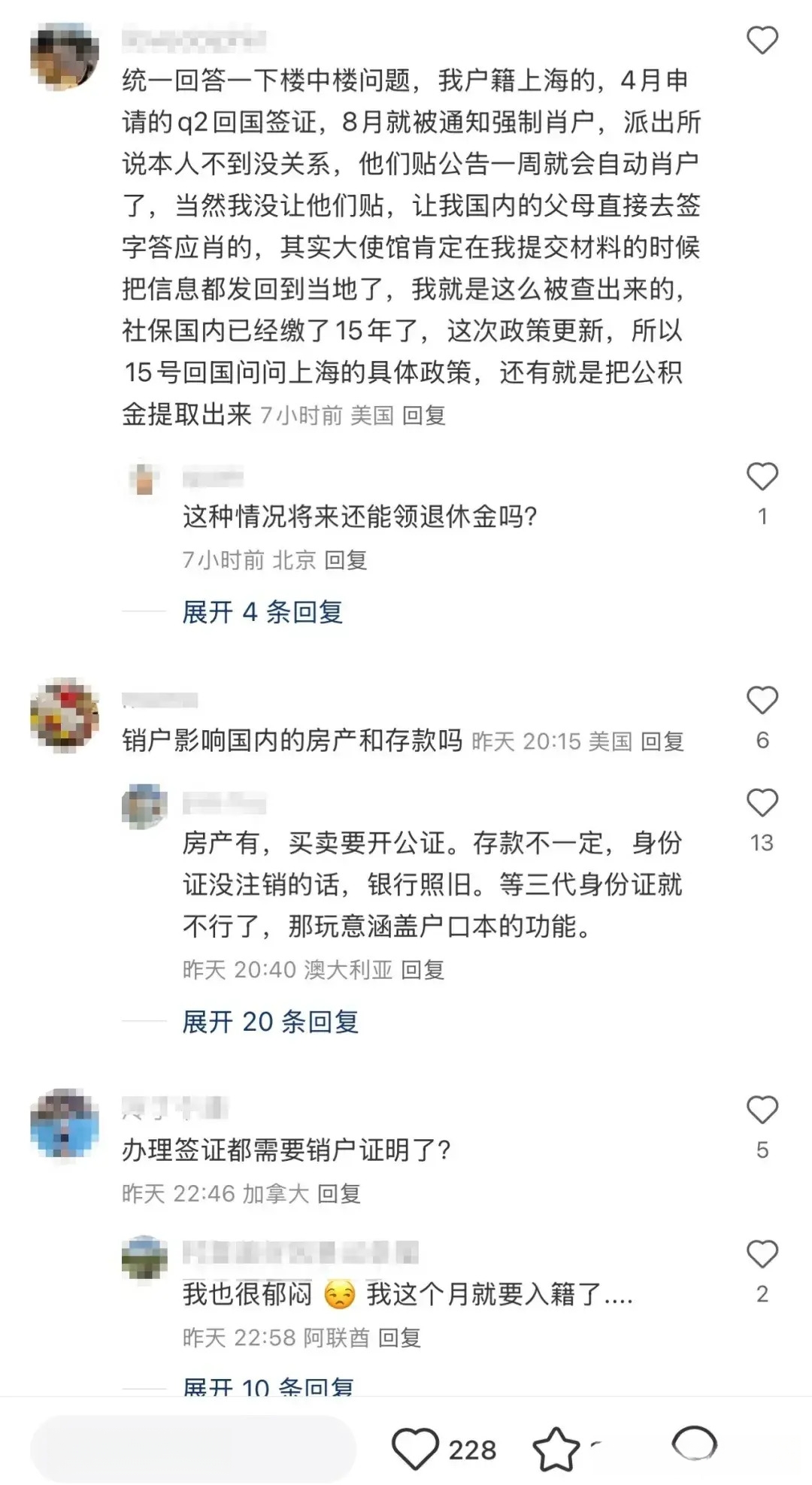Tap the comment input box
This screenshot has width=812, height=1485.
tap(192, 1448)
